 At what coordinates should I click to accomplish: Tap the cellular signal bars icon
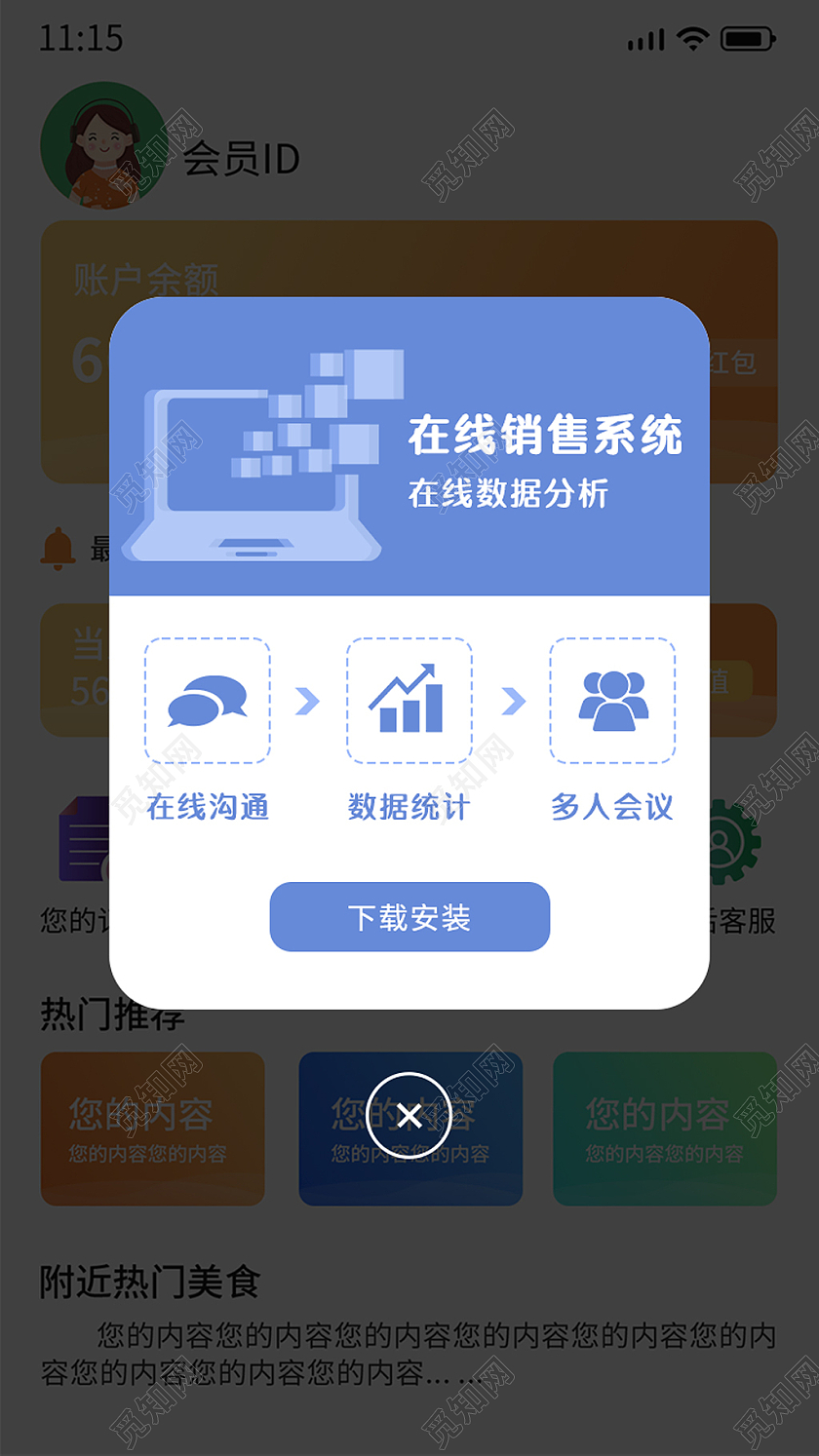click(645, 41)
